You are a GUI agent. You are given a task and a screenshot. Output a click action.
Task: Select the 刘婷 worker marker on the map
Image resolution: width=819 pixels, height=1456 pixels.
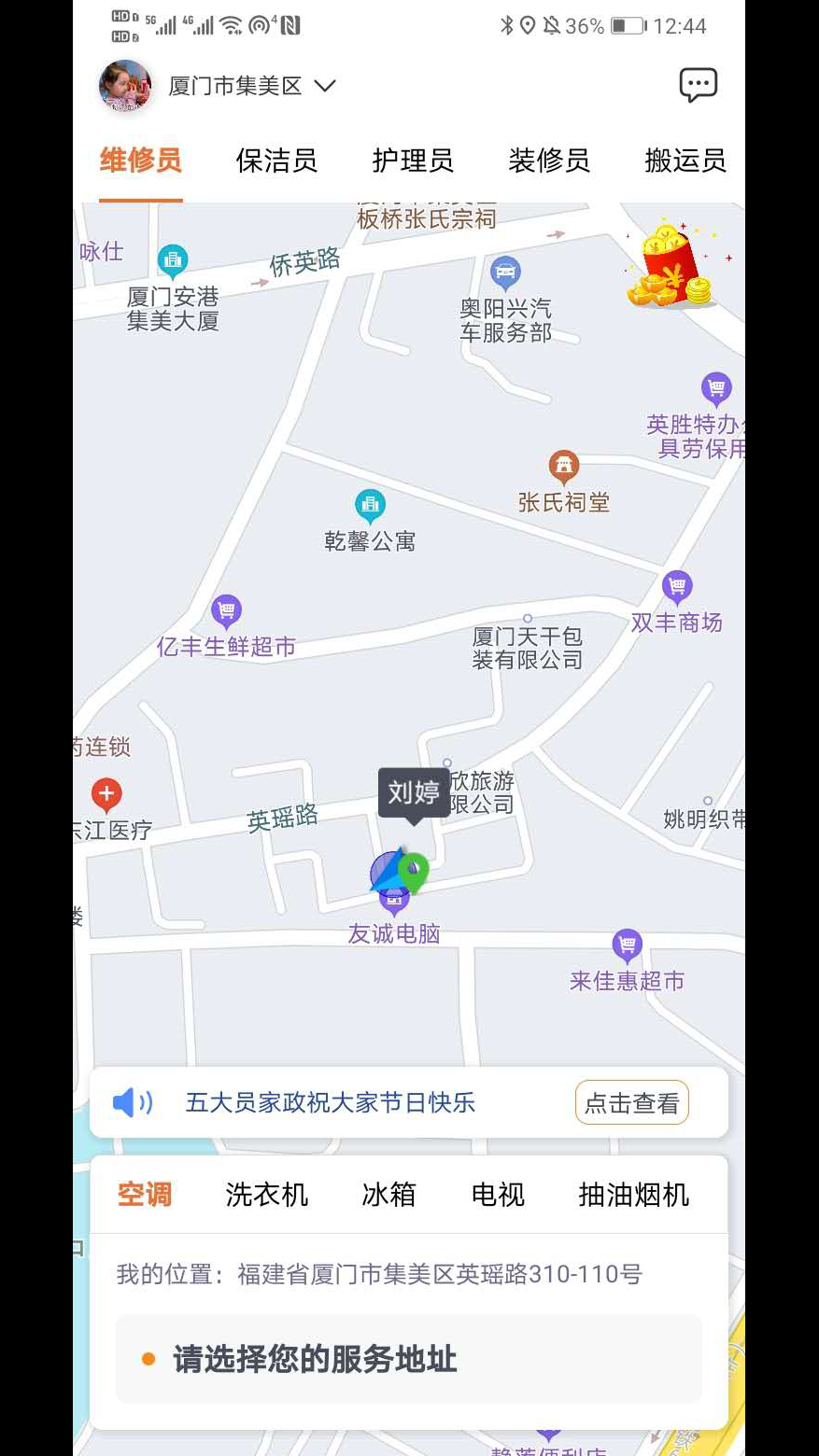413,794
